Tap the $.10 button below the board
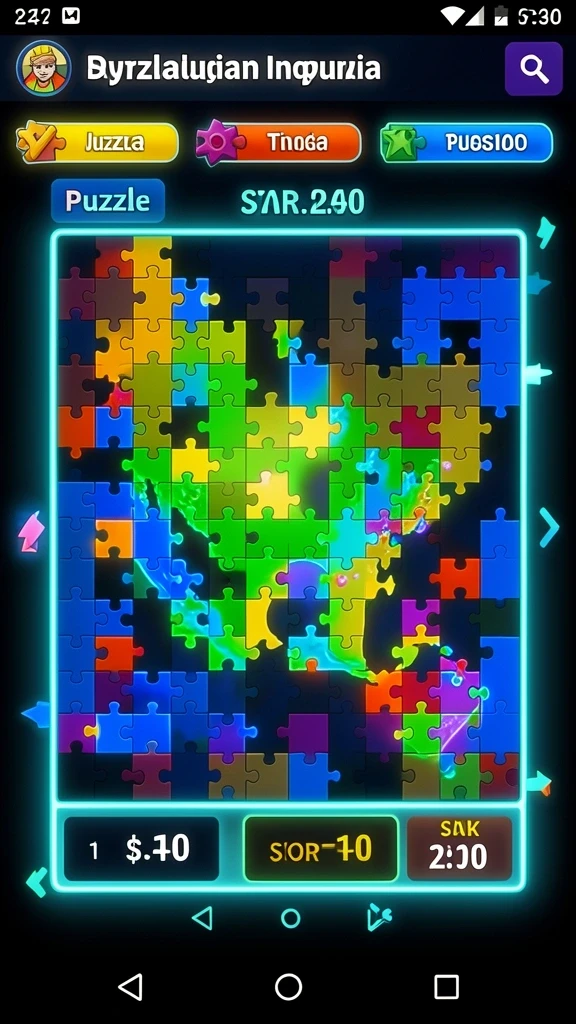Viewport: 576px width, 1024px height. 141,848
